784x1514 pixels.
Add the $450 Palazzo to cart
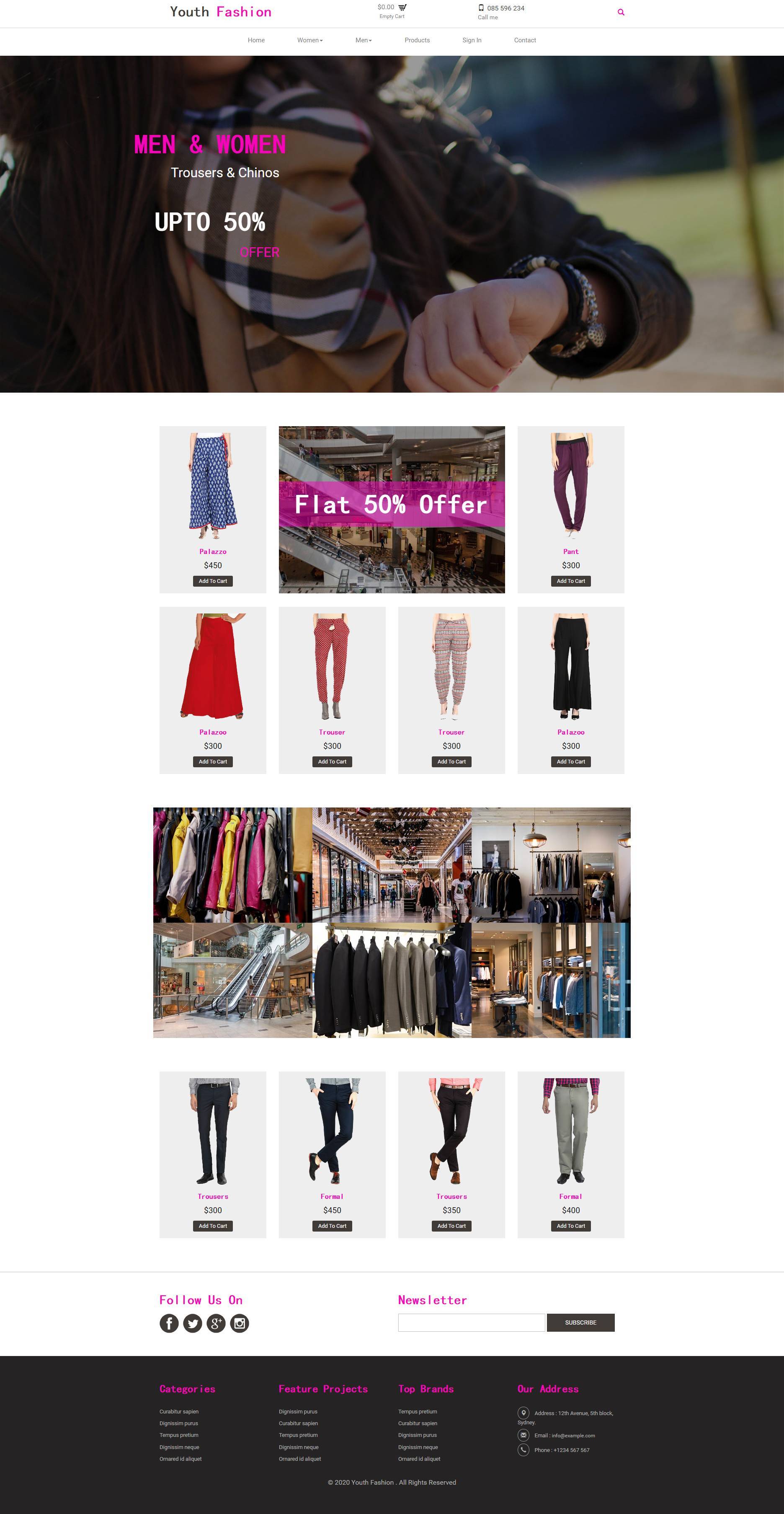pyautogui.click(x=213, y=581)
